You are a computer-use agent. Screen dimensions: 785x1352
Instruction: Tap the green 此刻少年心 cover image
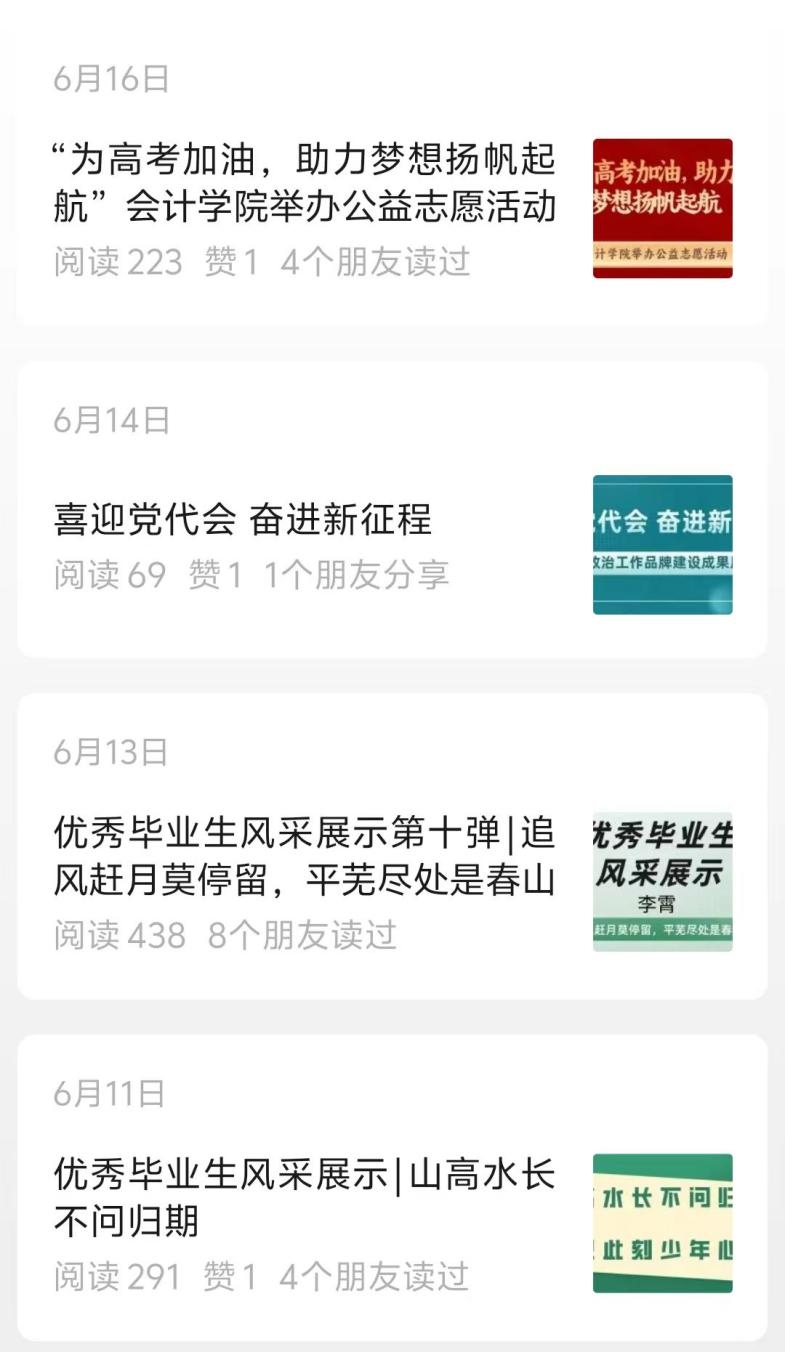pos(662,1223)
